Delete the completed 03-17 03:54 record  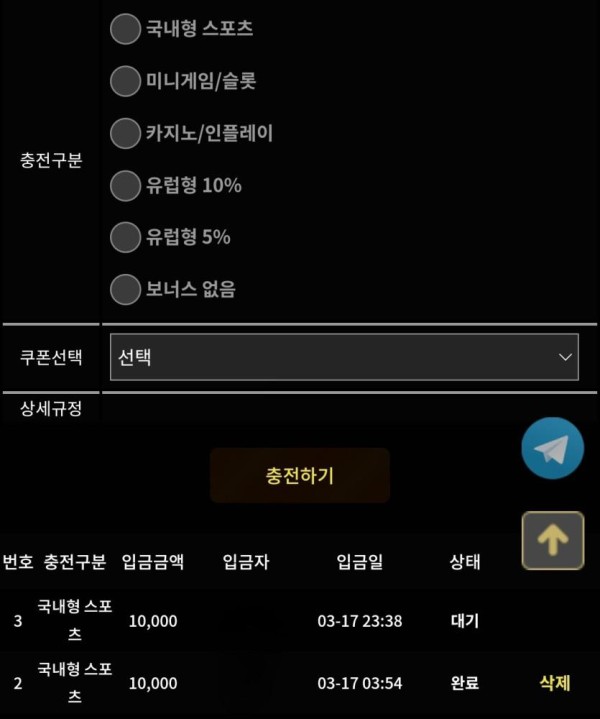pyautogui.click(x=554, y=683)
